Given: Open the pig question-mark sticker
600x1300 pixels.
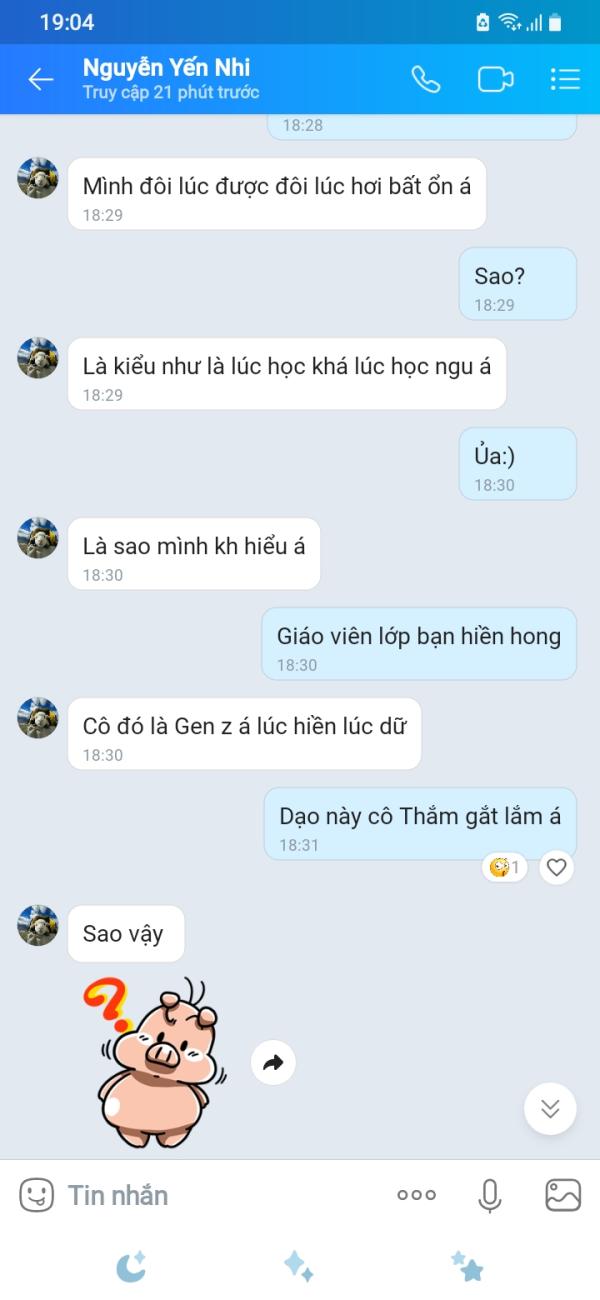Looking at the screenshot, I should point(155,1063).
